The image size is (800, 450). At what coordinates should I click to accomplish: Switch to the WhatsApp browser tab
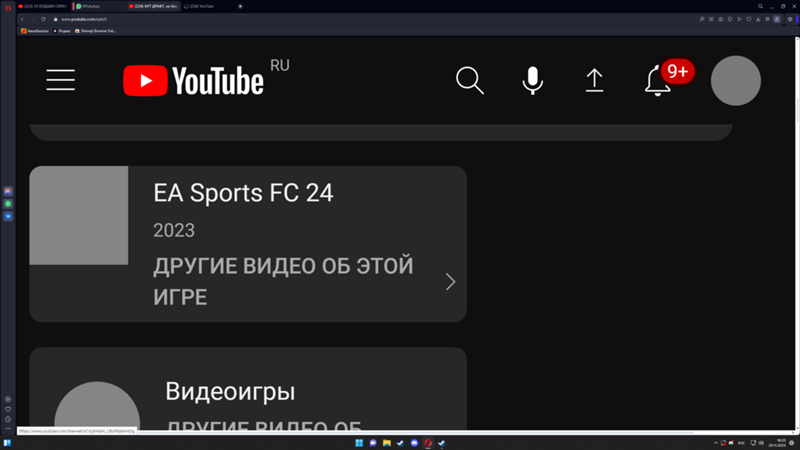pos(96,6)
